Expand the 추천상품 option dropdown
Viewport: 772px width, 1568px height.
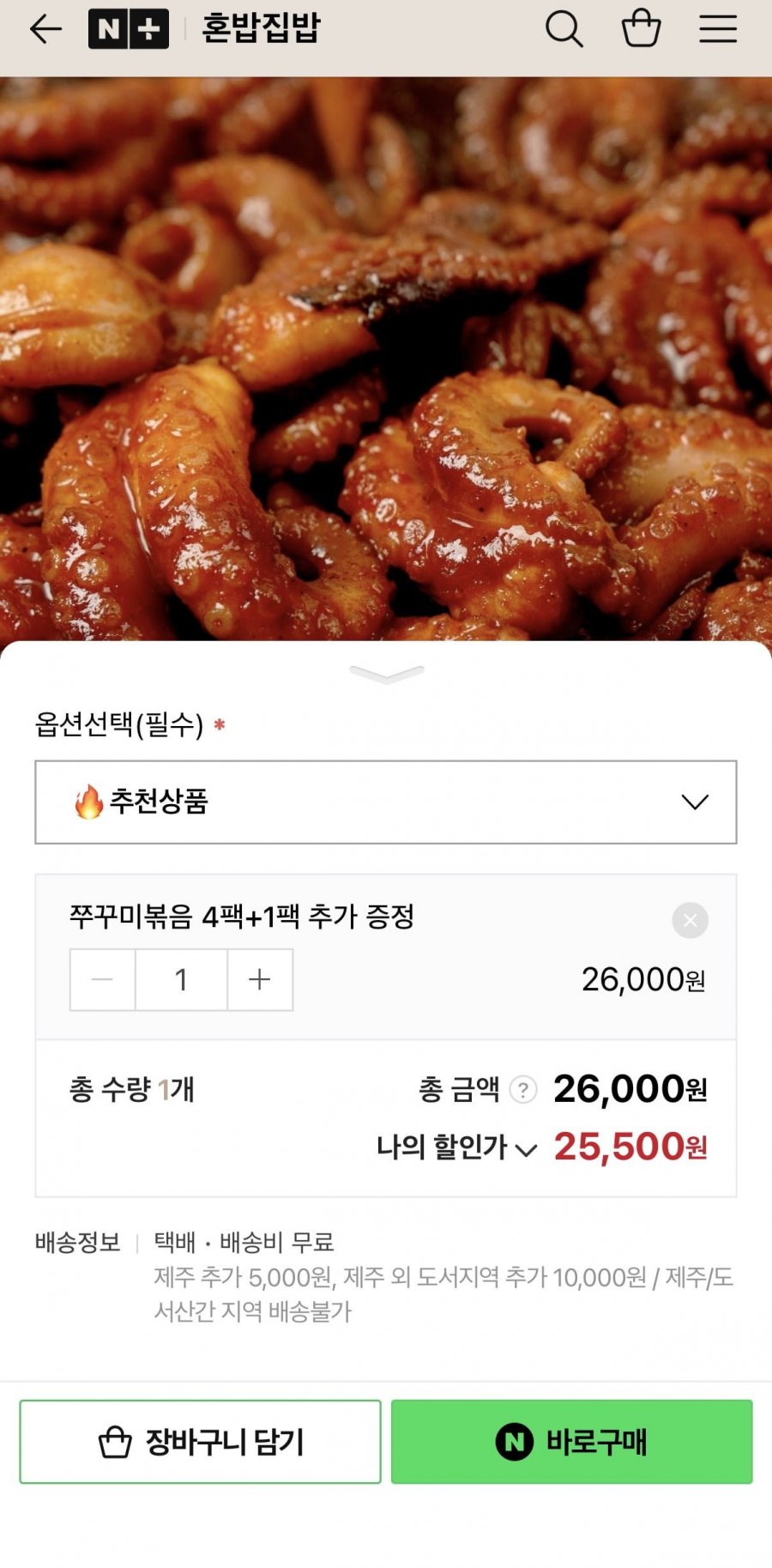pyautogui.click(x=386, y=802)
